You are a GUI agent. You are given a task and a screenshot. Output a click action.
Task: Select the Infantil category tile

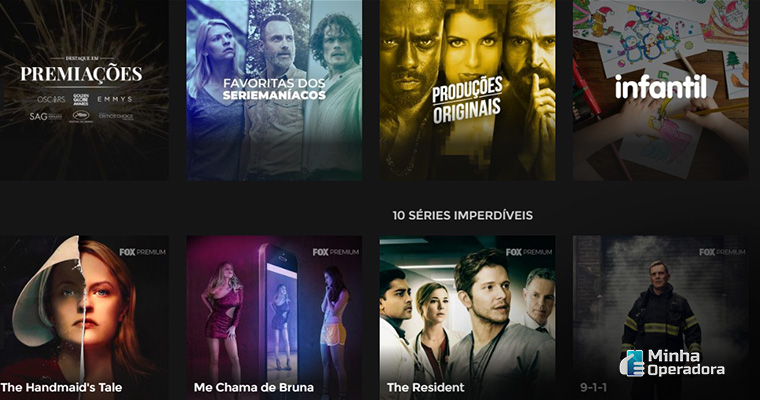(x=660, y=90)
